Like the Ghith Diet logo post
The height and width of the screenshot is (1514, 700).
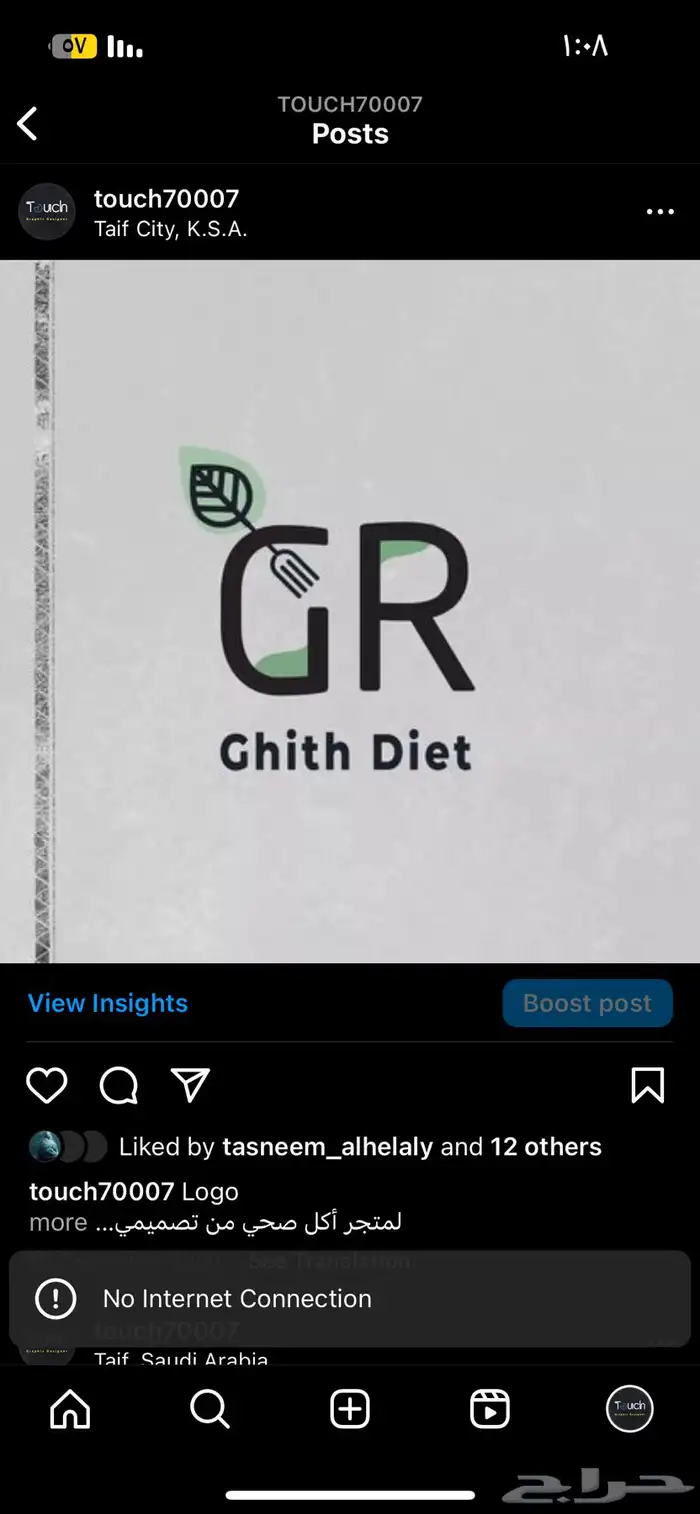pyautogui.click(x=46, y=1085)
